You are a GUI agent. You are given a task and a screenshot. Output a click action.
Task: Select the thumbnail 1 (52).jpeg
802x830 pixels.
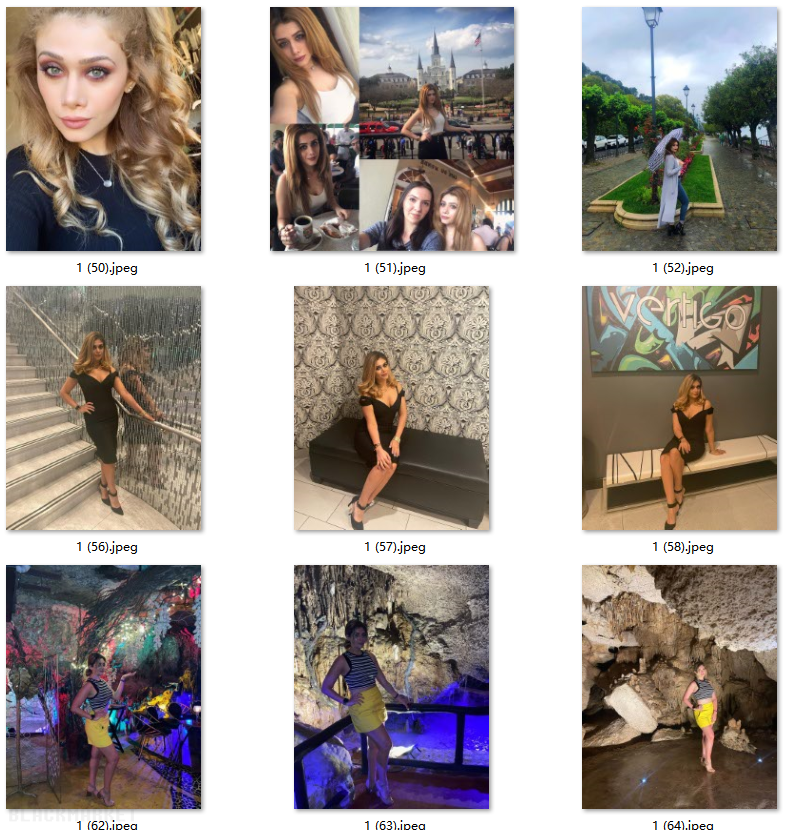(680, 129)
